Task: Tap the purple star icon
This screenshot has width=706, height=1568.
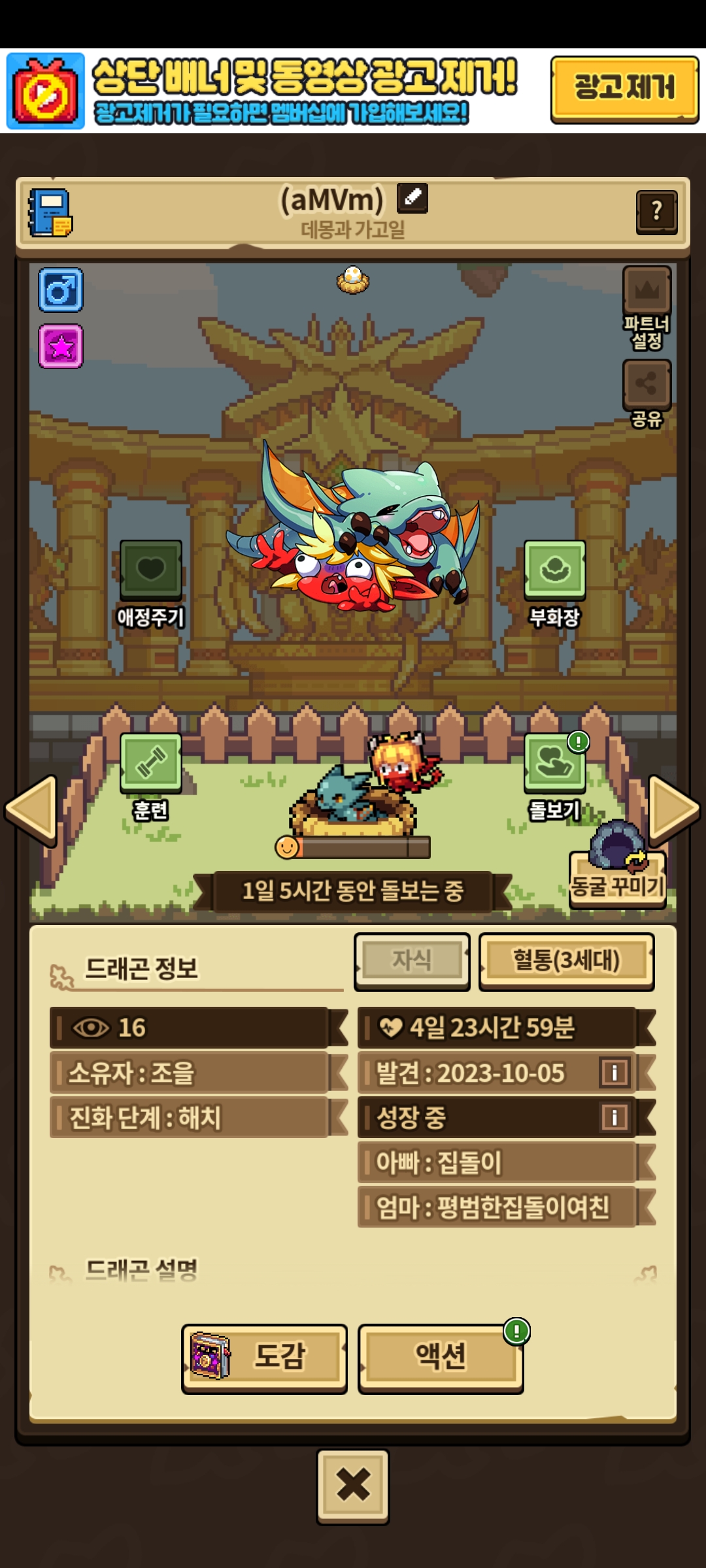Action: pyautogui.click(x=61, y=346)
